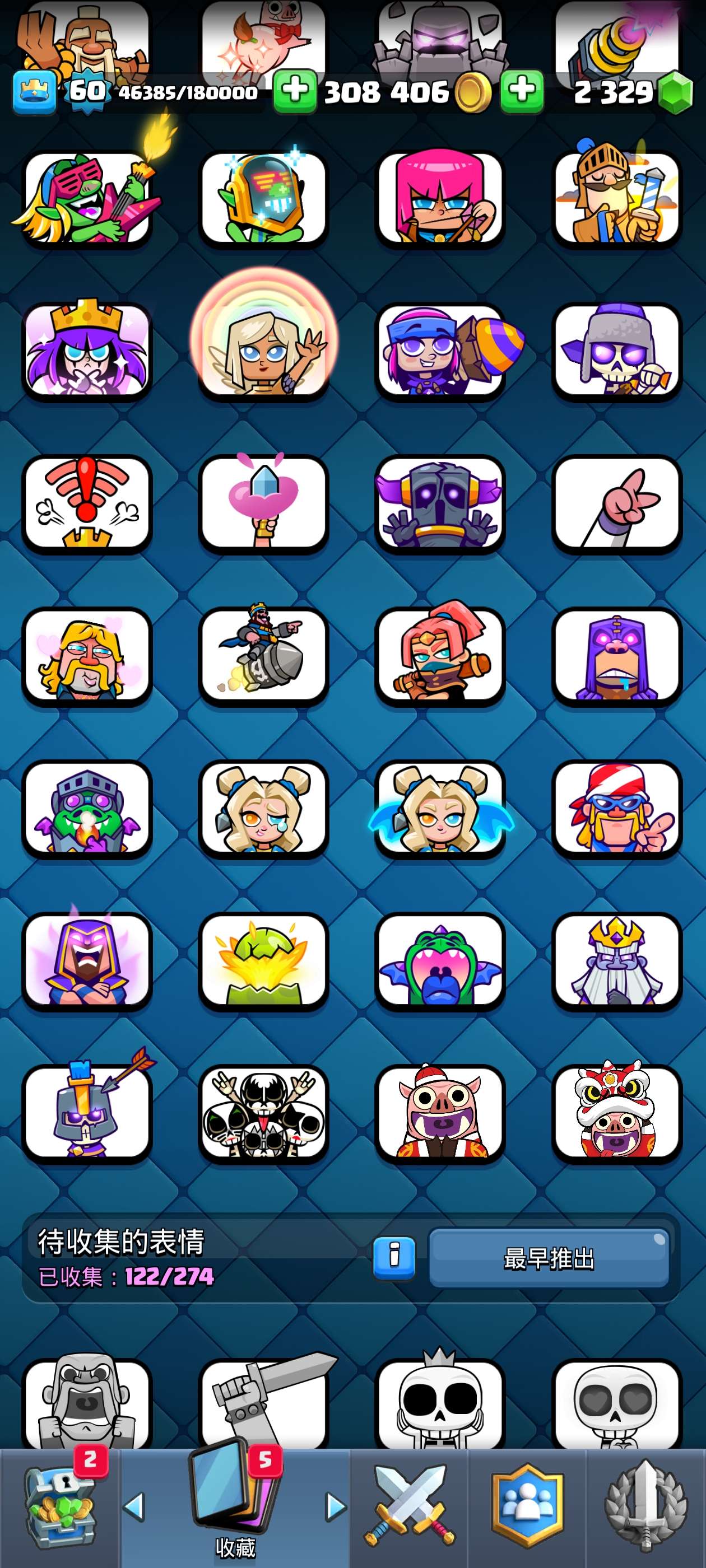Tap the right arrow beside 收藏
Viewport: 706px width, 1568px height.
335,1507
